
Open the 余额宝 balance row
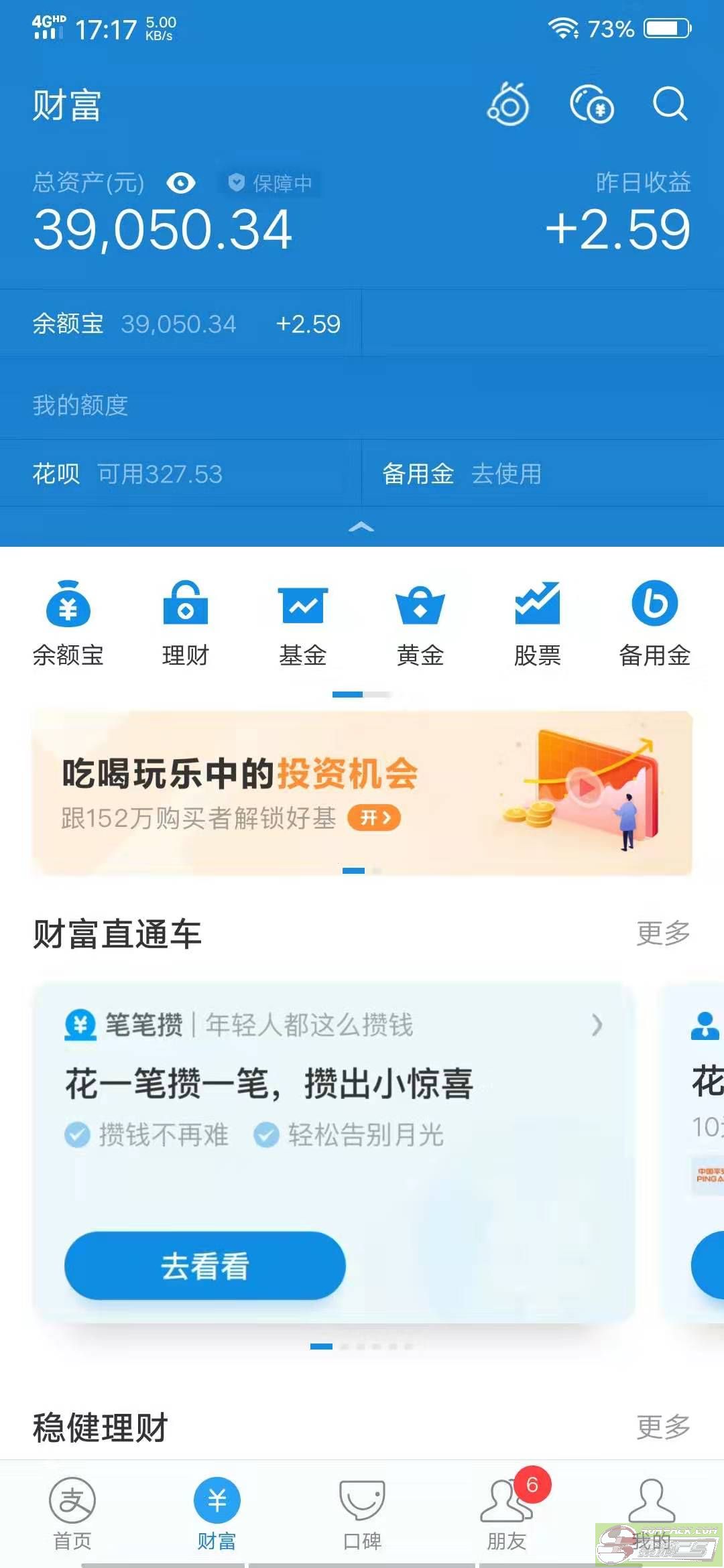tap(181, 324)
